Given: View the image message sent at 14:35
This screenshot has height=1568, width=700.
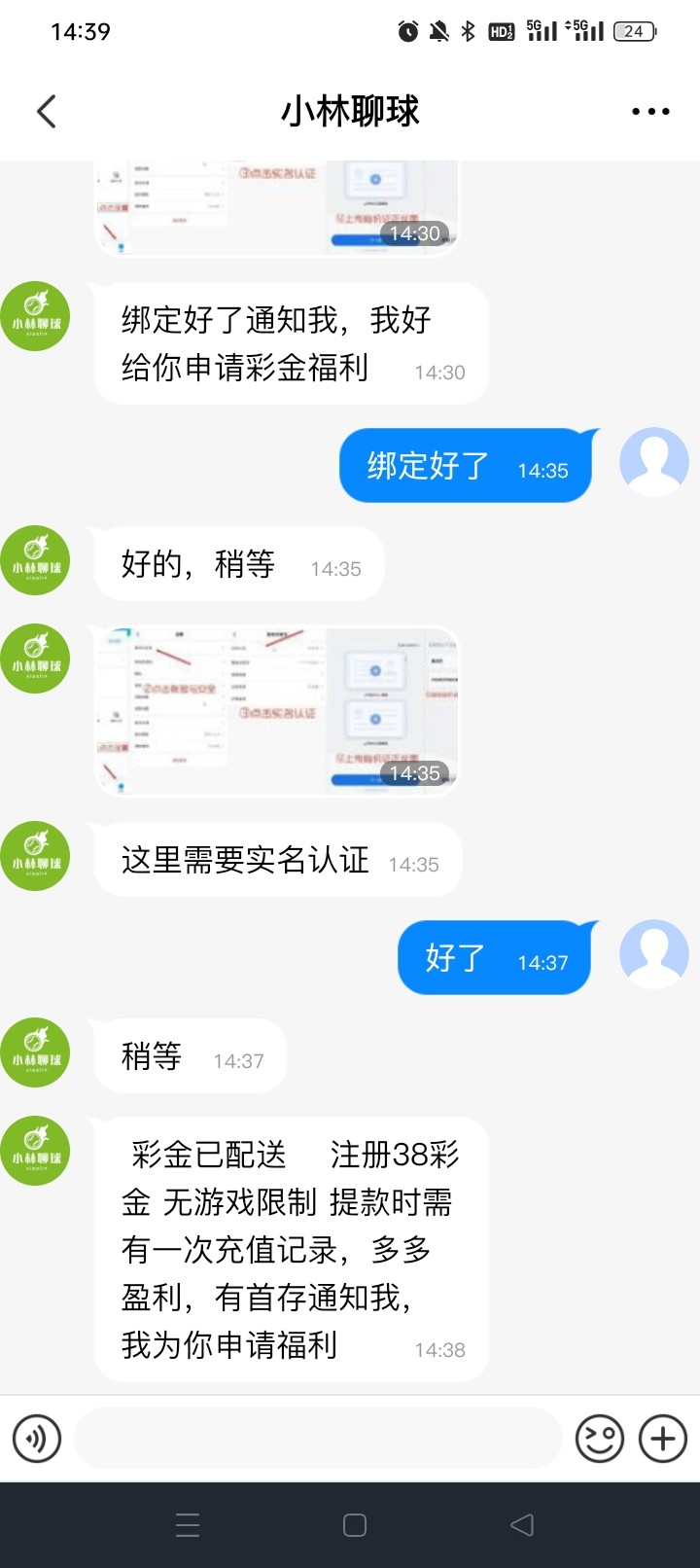Looking at the screenshot, I should coord(277,711).
